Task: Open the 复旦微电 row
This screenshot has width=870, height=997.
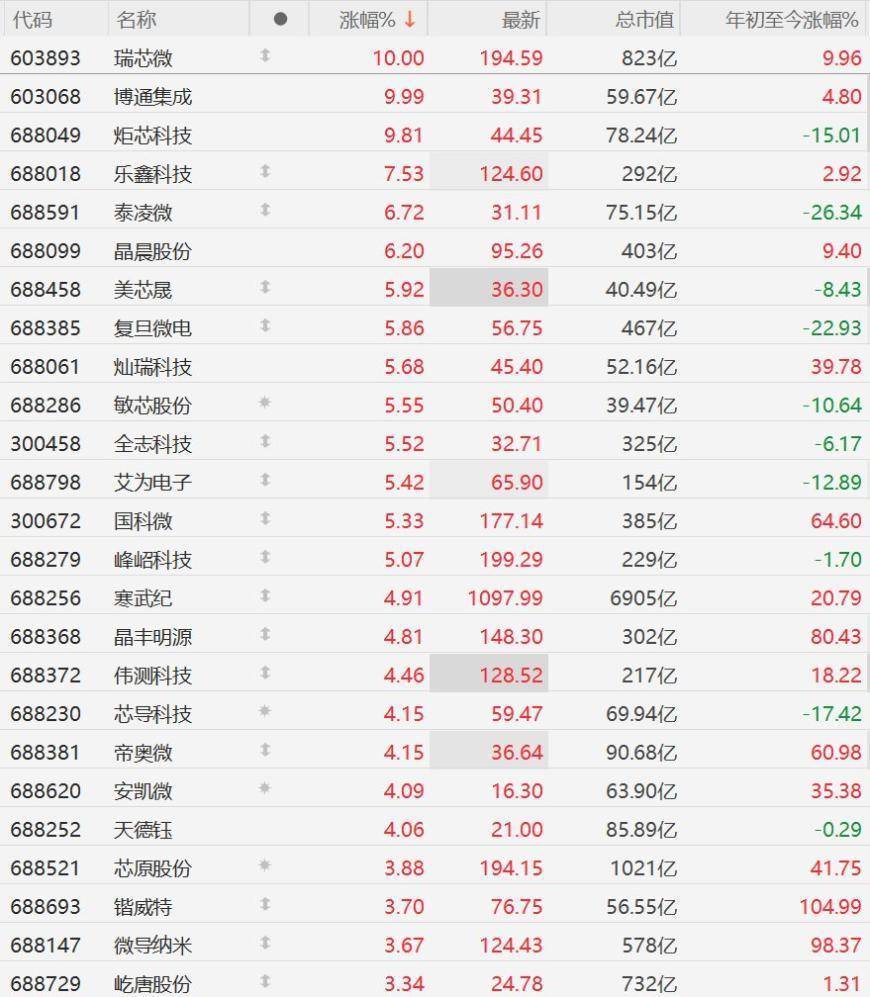Action: point(435,327)
